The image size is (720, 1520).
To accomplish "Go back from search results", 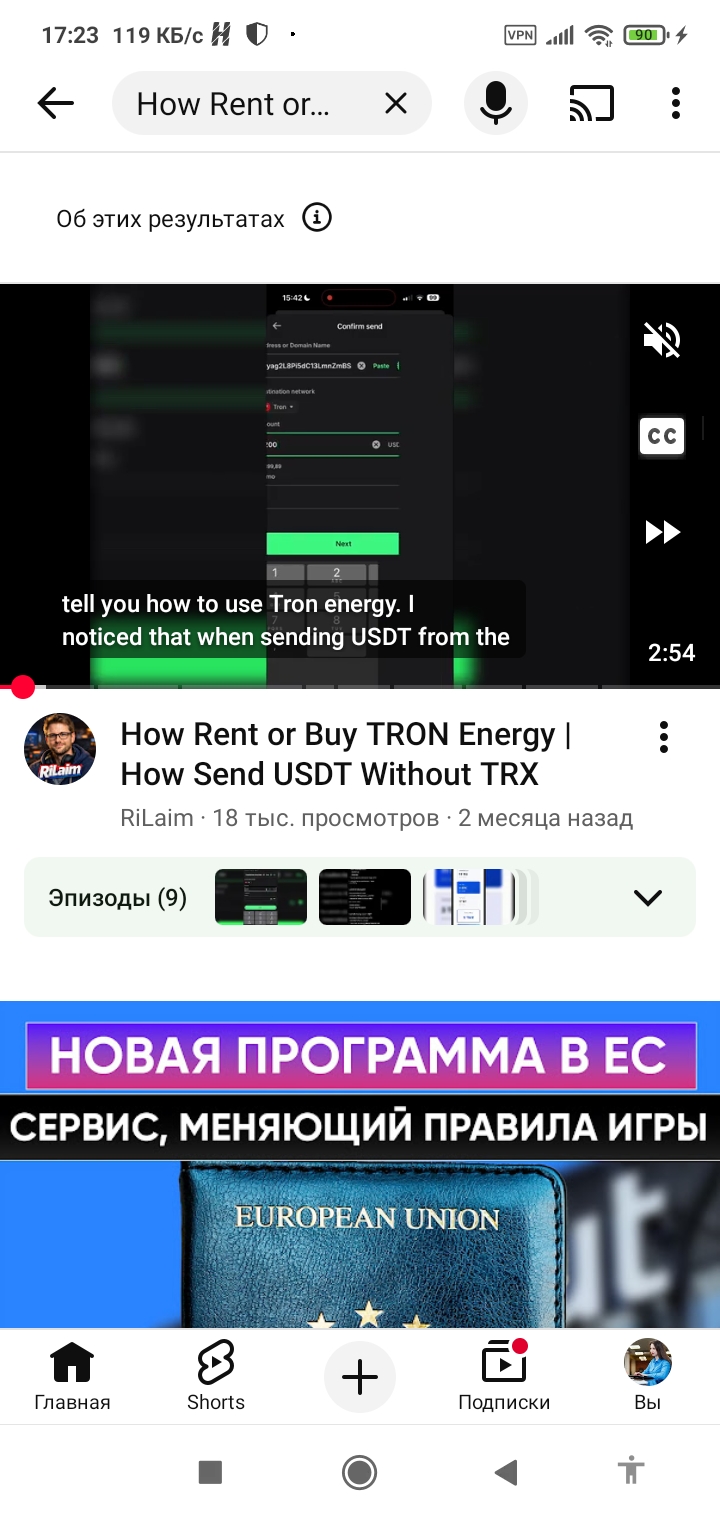I will [55, 103].
